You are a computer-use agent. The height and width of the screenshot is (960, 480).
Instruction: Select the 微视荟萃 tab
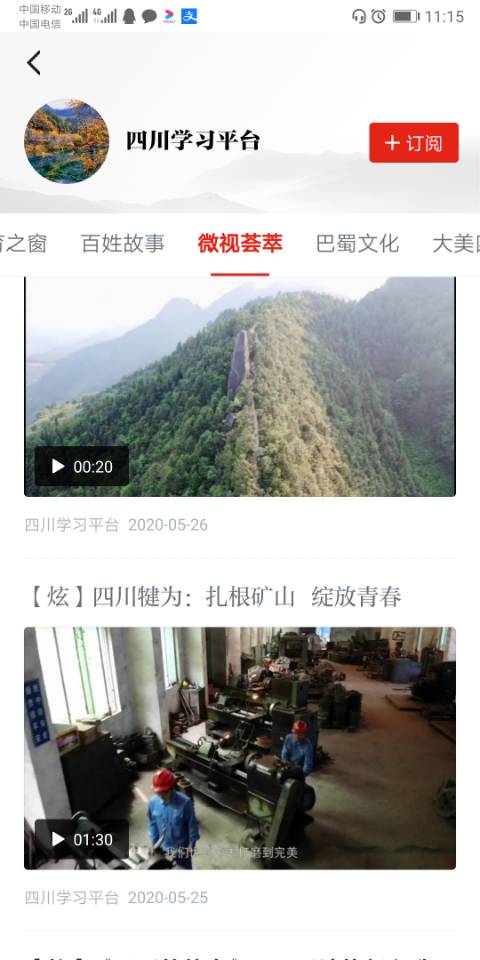240,243
